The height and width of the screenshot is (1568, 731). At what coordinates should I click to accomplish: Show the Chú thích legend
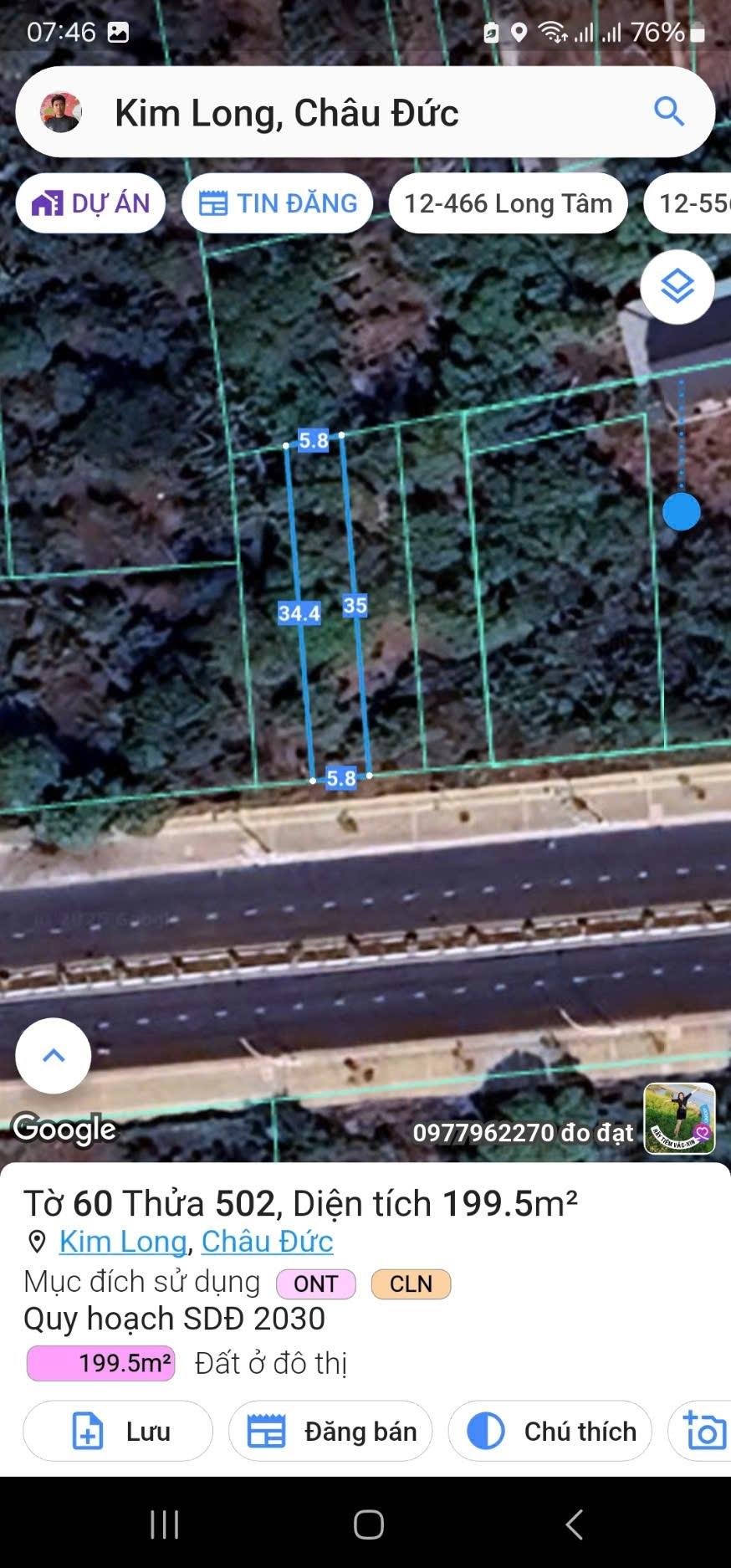point(550,1431)
